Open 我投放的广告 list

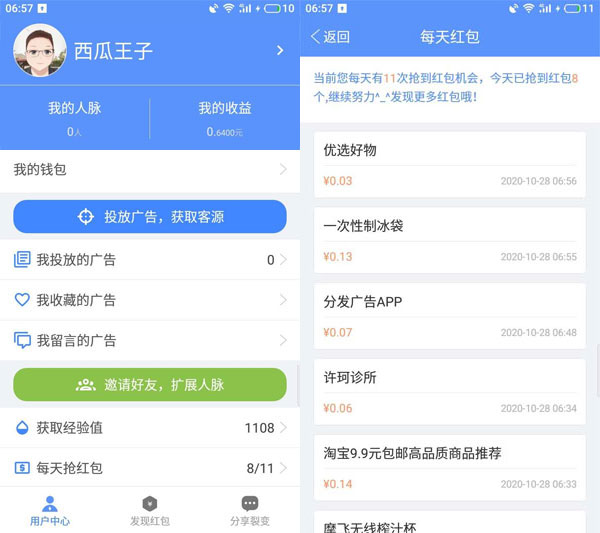(x=150, y=260)
